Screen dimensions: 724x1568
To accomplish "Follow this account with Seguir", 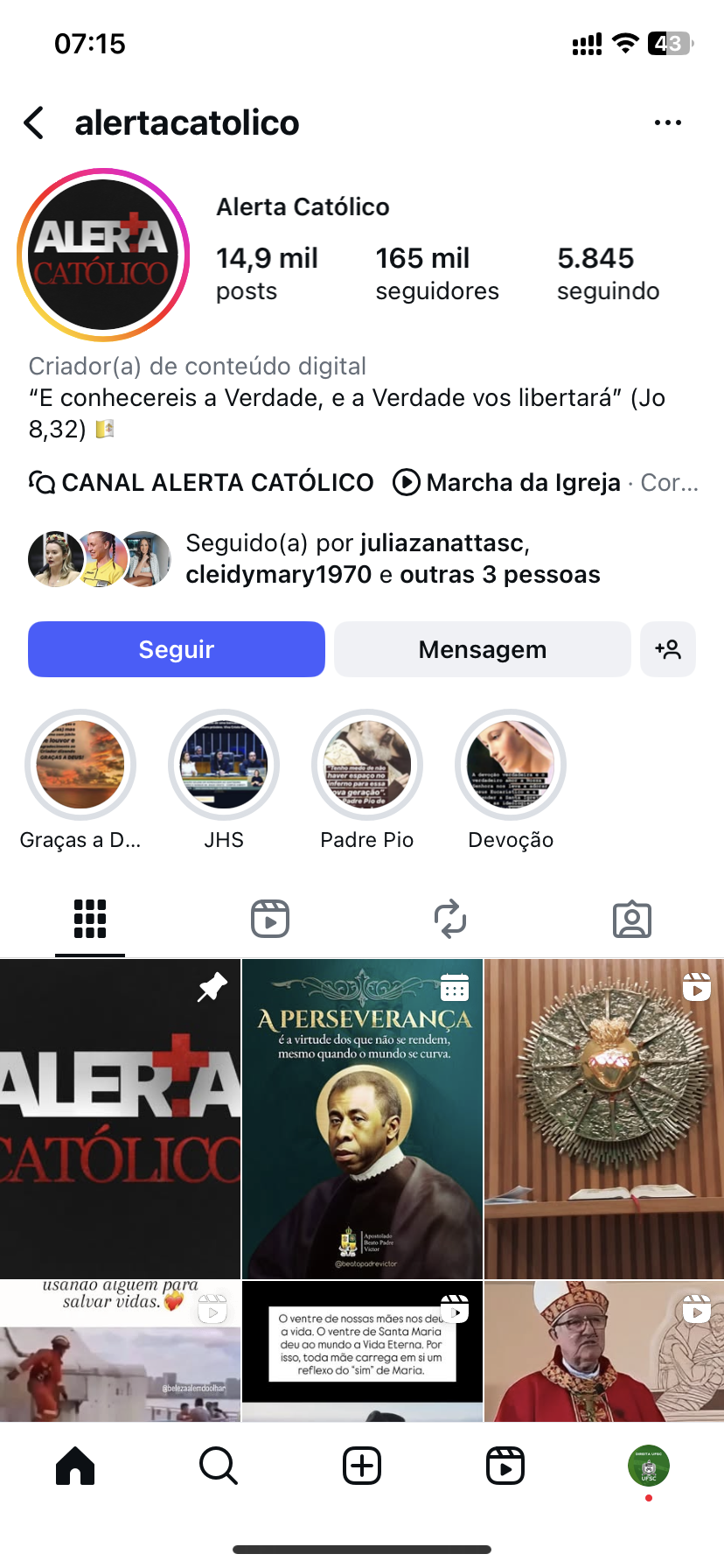I will [x=177, y=649].
